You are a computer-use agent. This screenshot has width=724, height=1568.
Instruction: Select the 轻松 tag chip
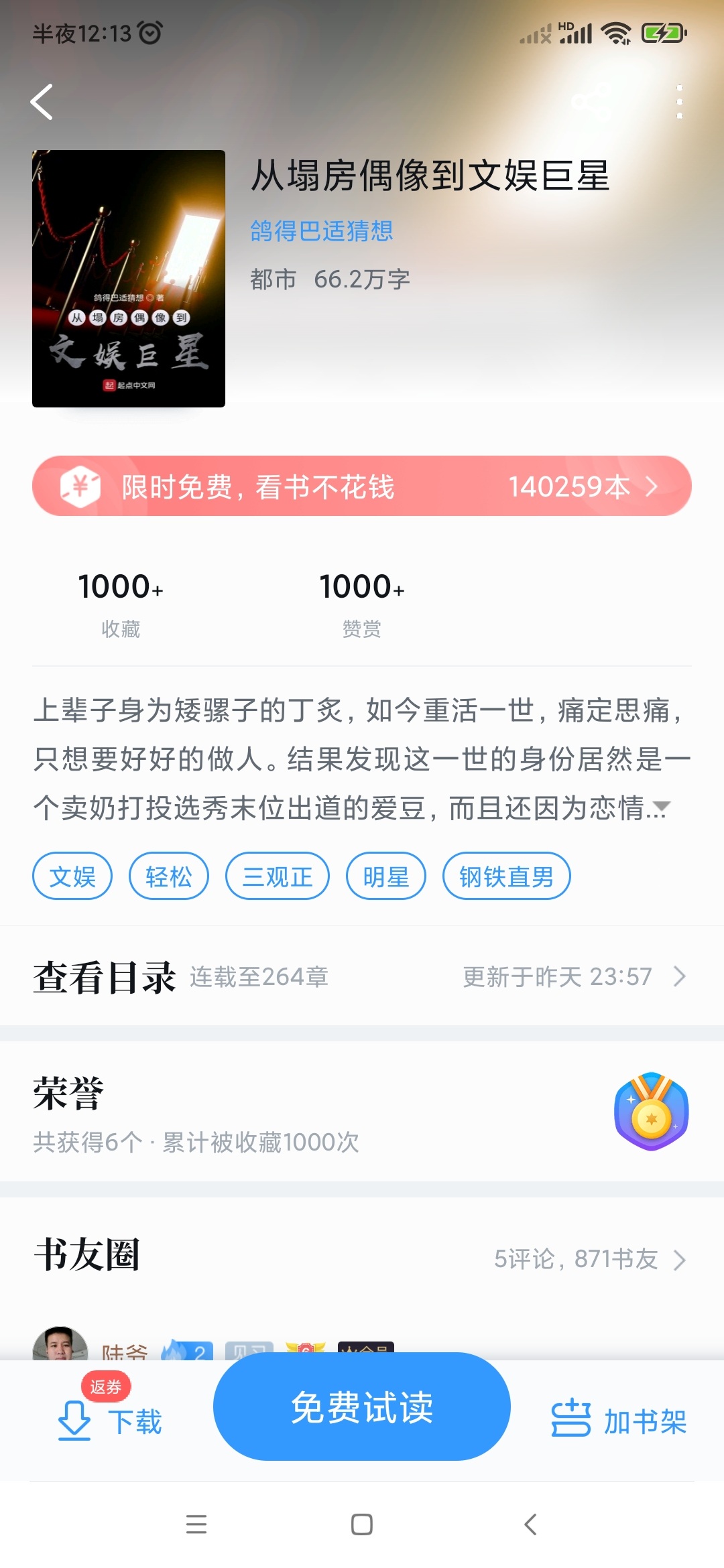tap(168, 876)
